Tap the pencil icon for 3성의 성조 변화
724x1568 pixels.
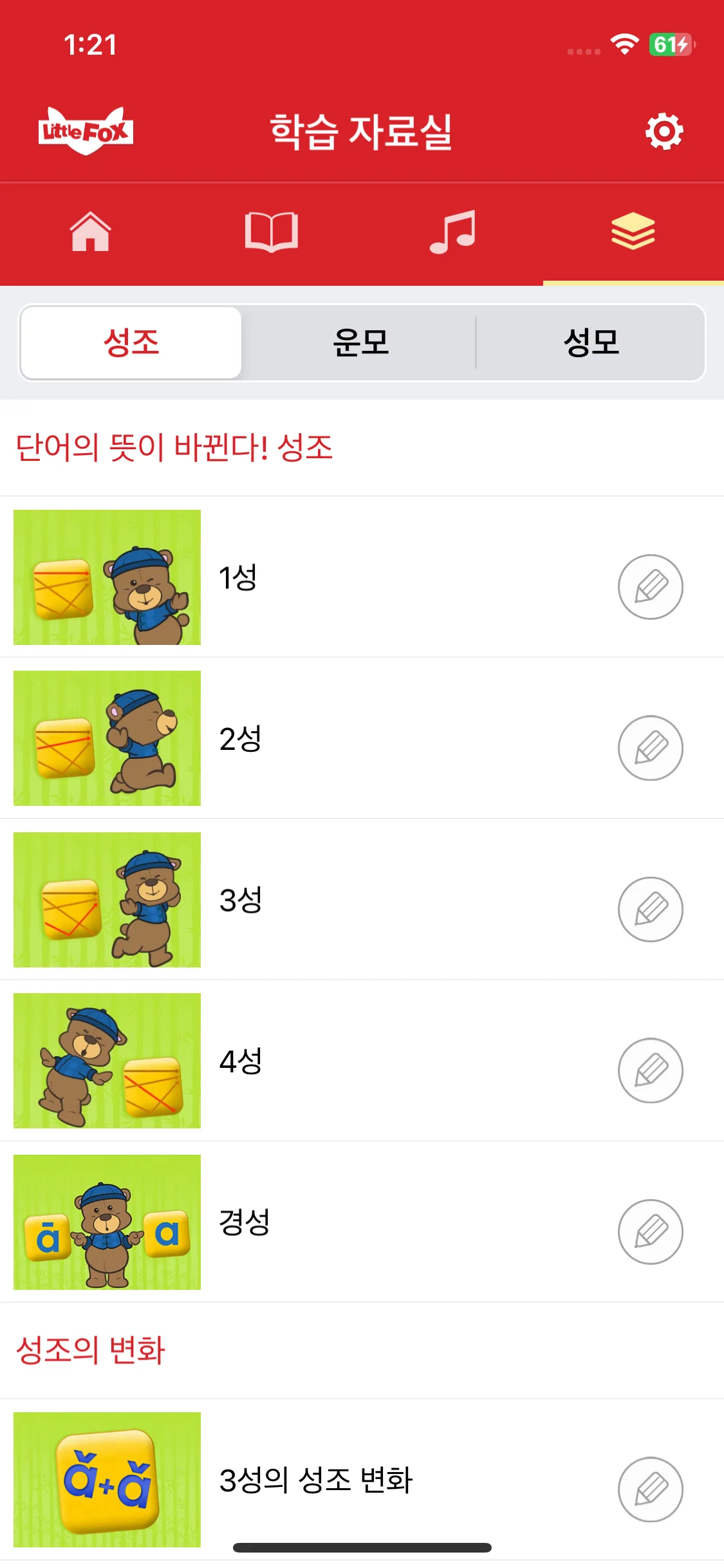point(651,1489)
